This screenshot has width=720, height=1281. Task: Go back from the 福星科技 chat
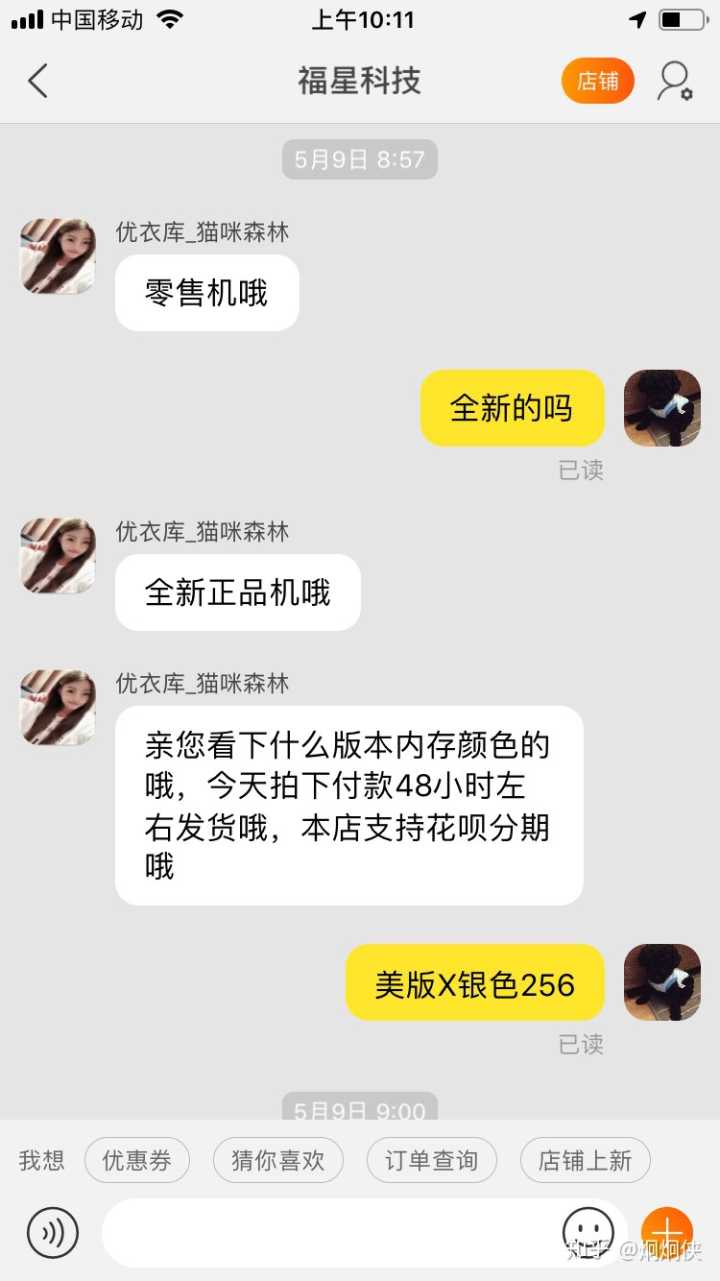(x=38, y=81)
